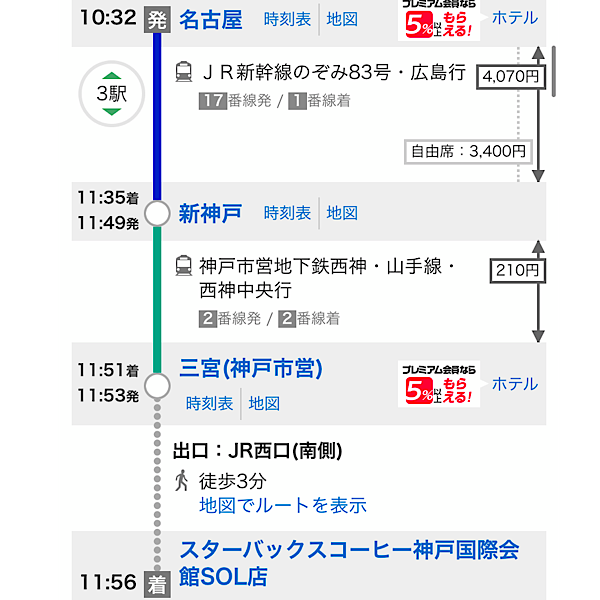600x600 pixels.
Task: Open 時刻表 for 三宮(神戸市営)
Action: (x=210, y=404)
